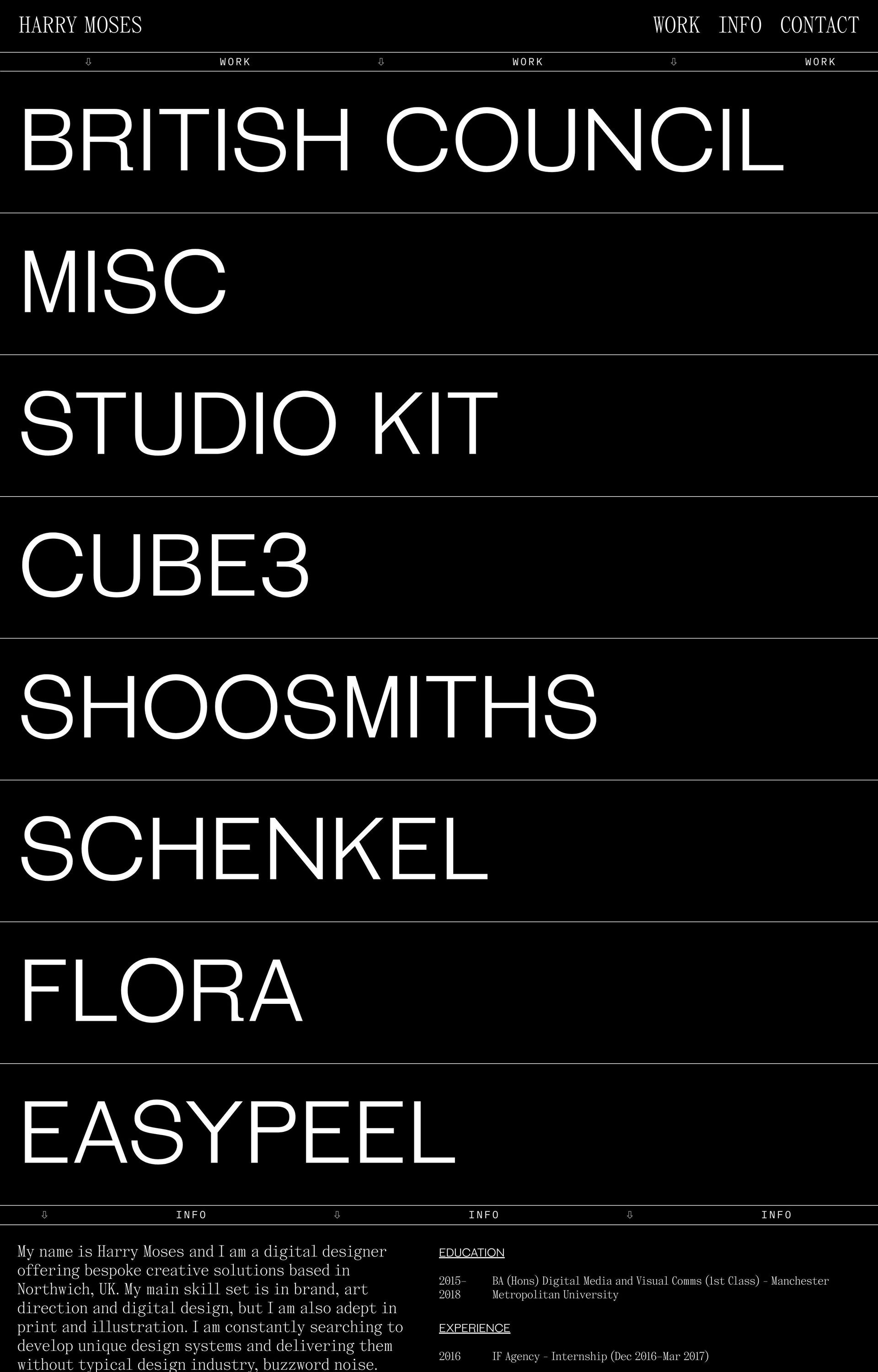Tap the EASYPEEL project row
This screenshot has height=1372, width=878.
click(x=238, y=1133)
